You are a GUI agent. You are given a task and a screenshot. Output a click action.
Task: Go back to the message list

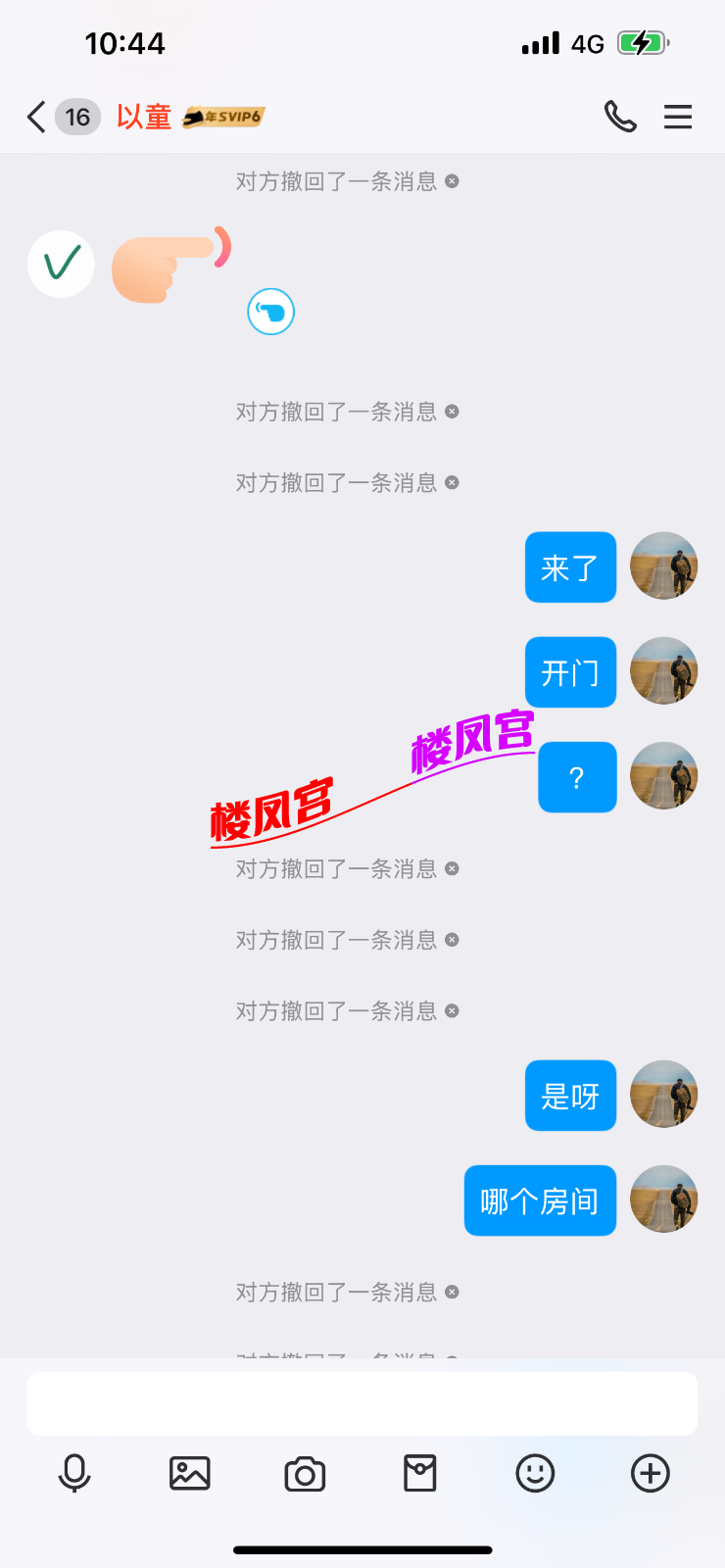tap(37, 118)
